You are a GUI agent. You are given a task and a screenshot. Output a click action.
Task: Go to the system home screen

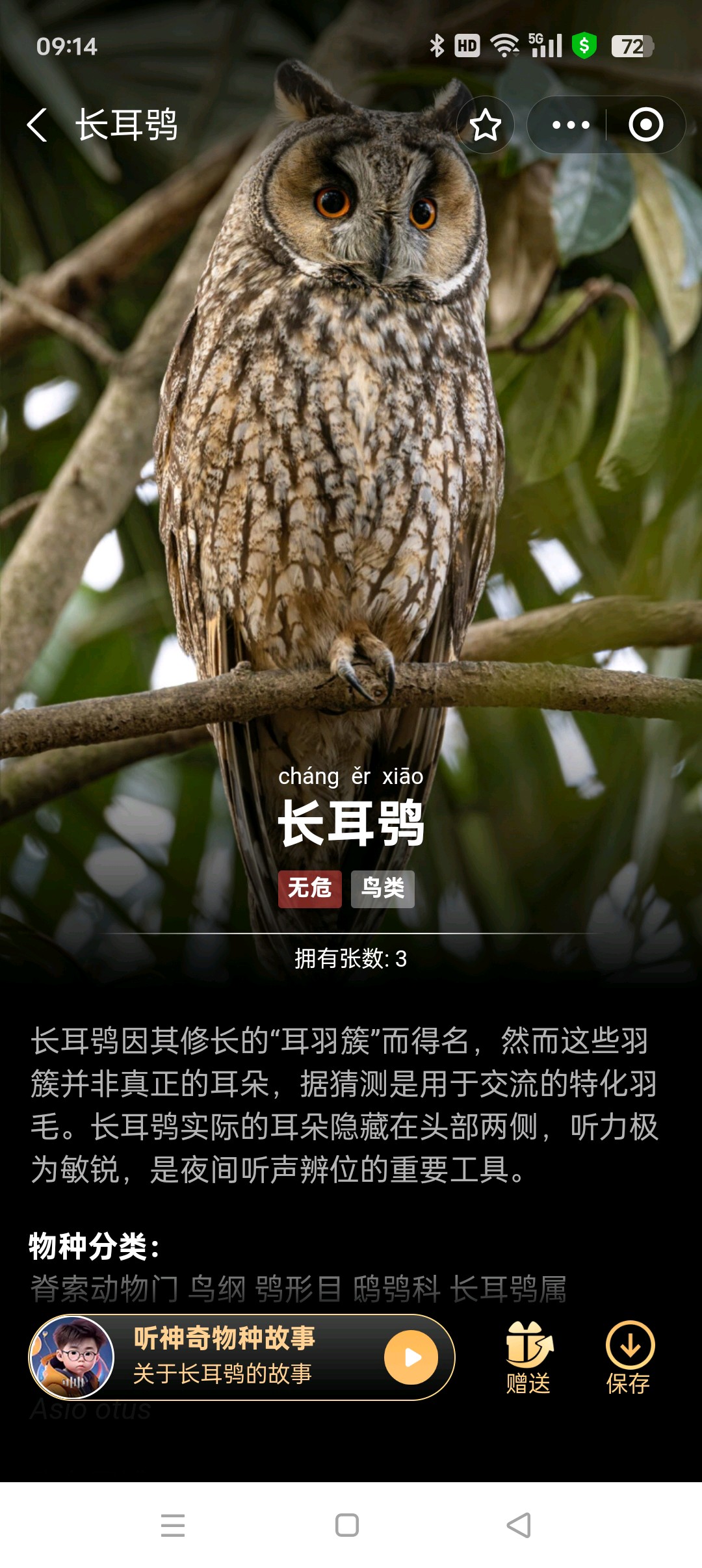click(x=347, y=1525)
